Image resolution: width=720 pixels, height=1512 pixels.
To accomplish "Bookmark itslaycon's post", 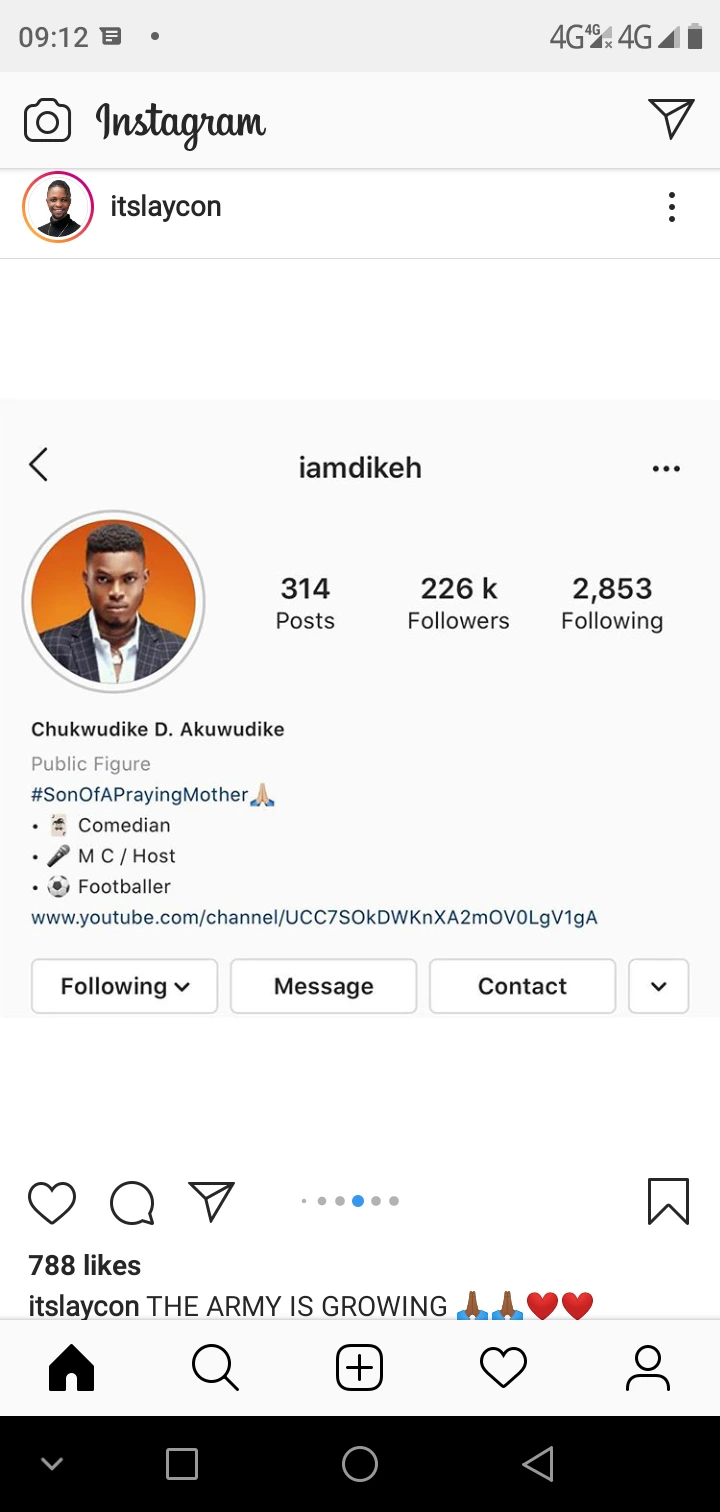I will coord(667,1201).
